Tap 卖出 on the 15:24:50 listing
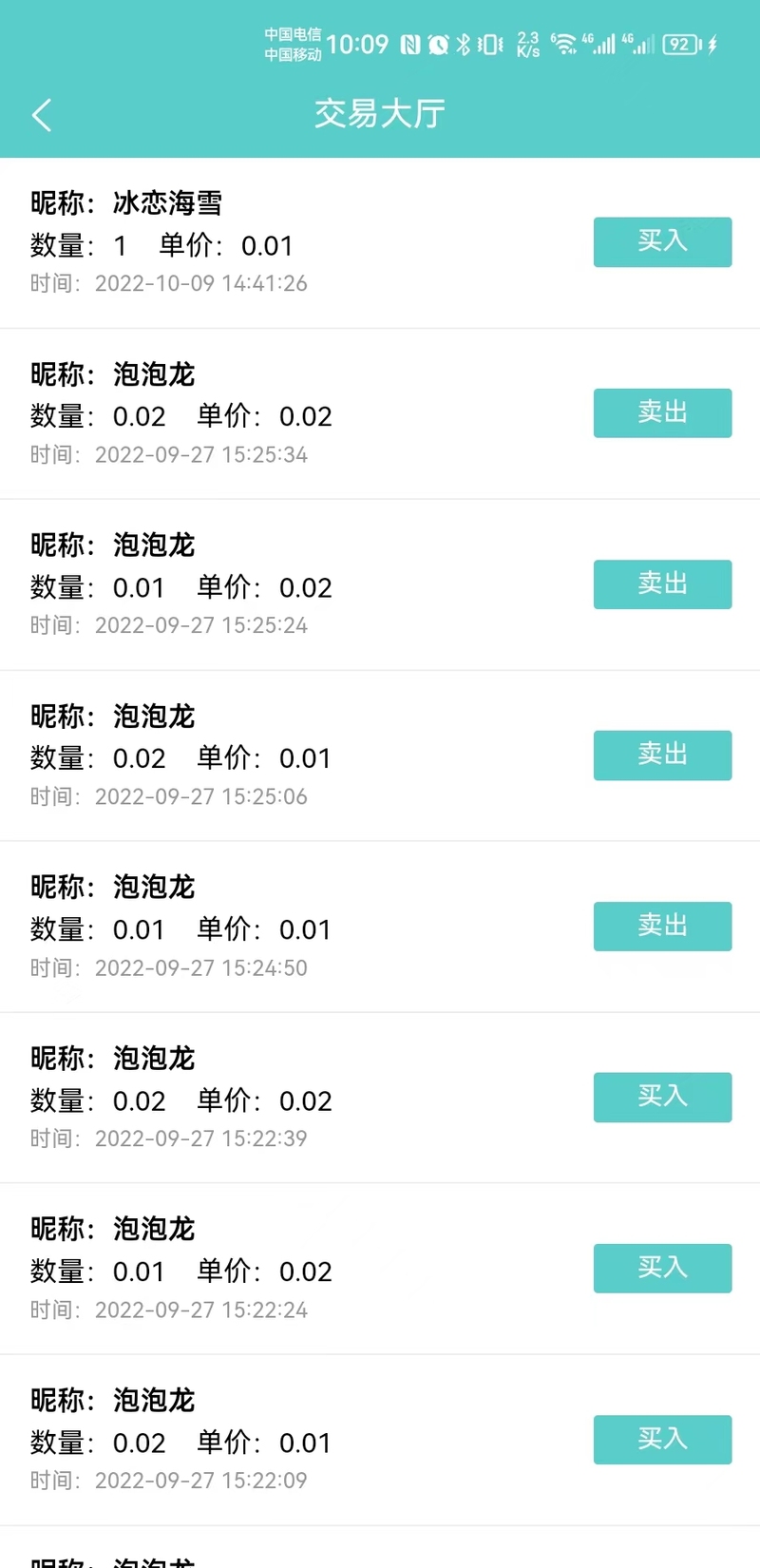 [x=662, y=927]
